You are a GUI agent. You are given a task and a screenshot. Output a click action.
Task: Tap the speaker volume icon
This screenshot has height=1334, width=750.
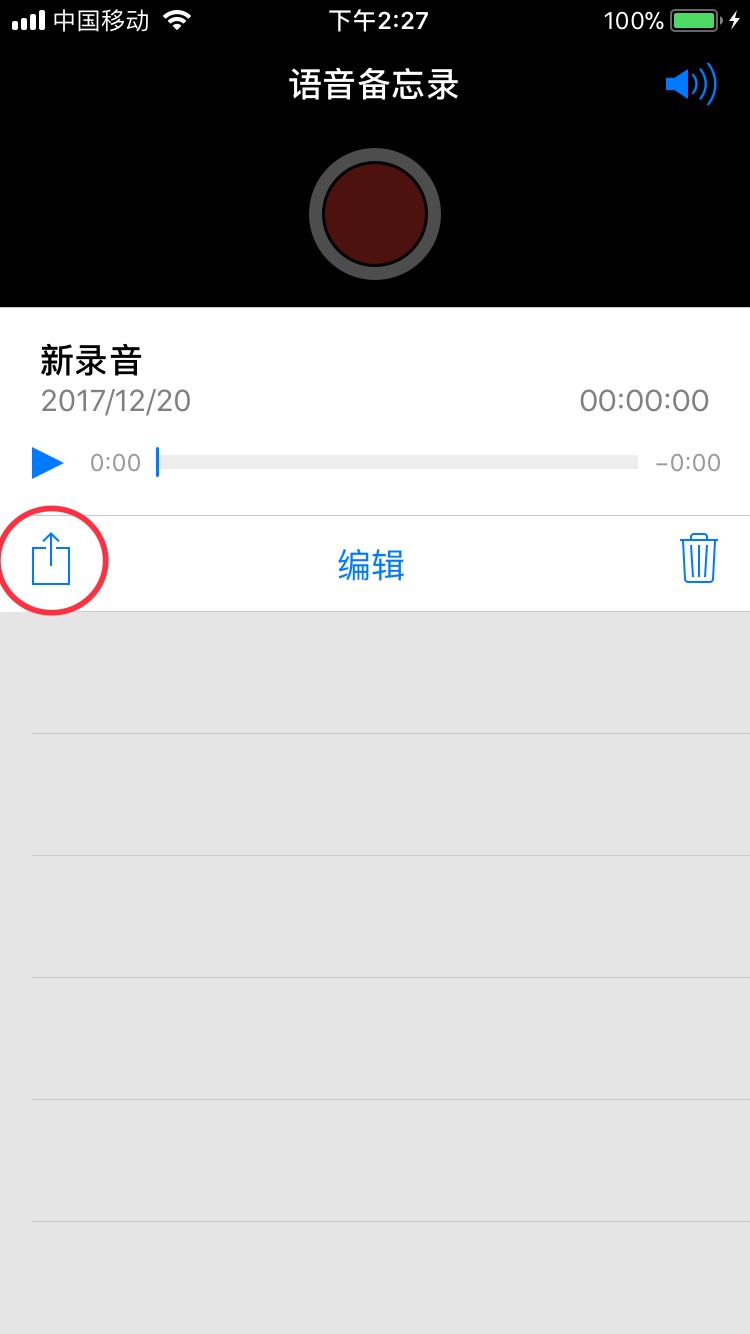(691, 84)
